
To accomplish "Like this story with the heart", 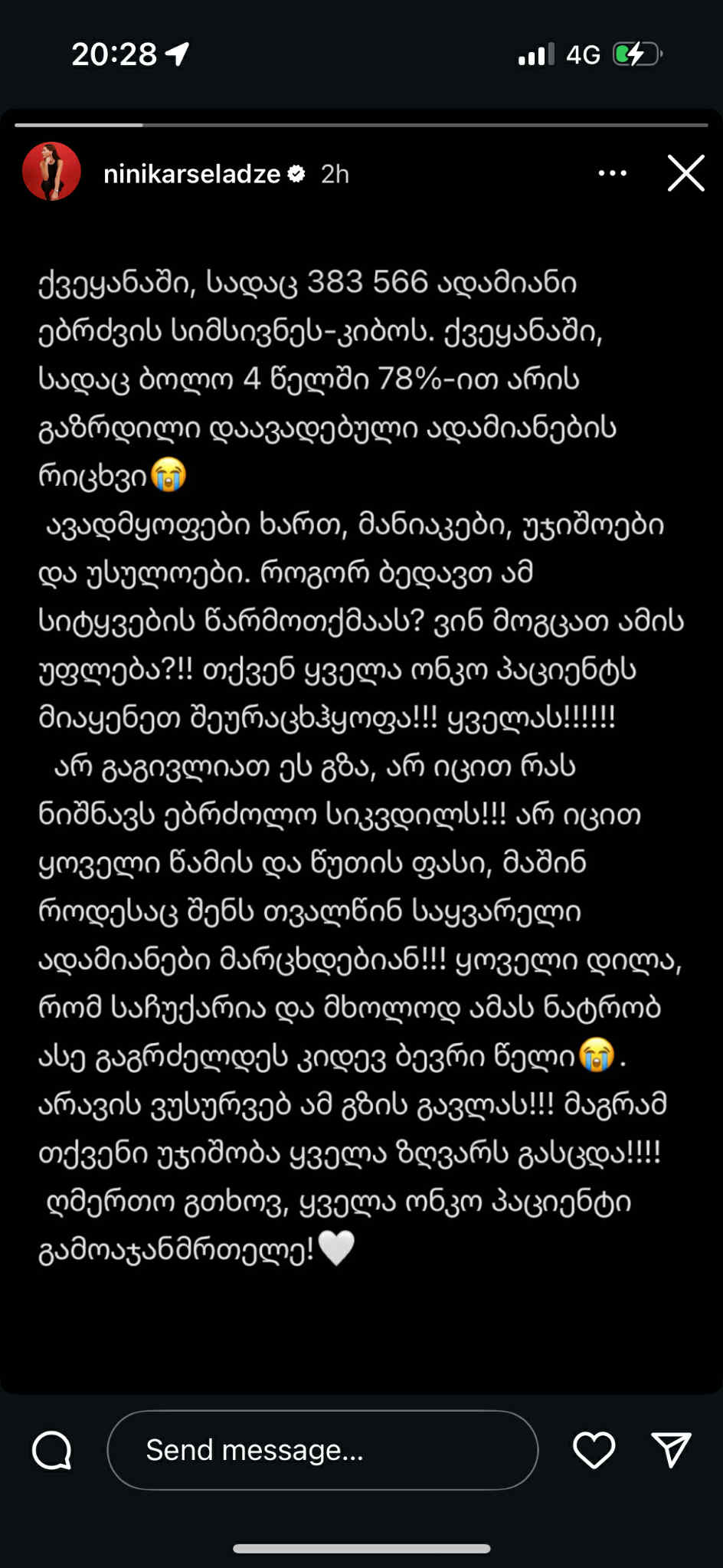I will 594,1450.
